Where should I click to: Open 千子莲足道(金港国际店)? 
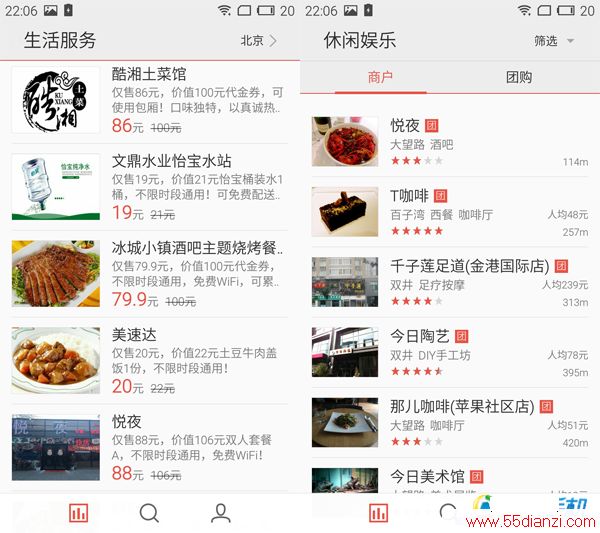point(450,281)
